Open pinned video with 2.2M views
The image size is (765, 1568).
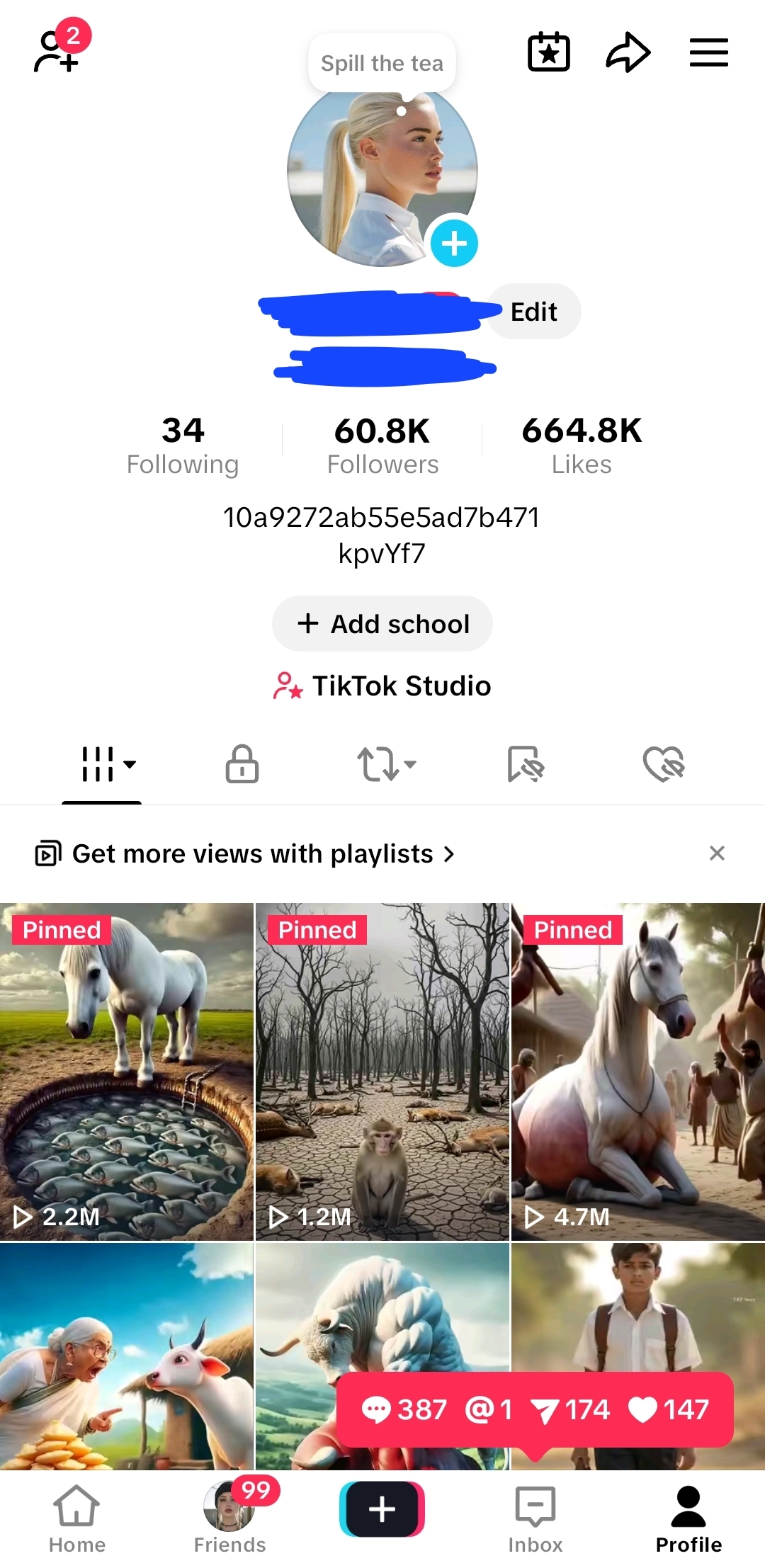[x=126, y=1071]
